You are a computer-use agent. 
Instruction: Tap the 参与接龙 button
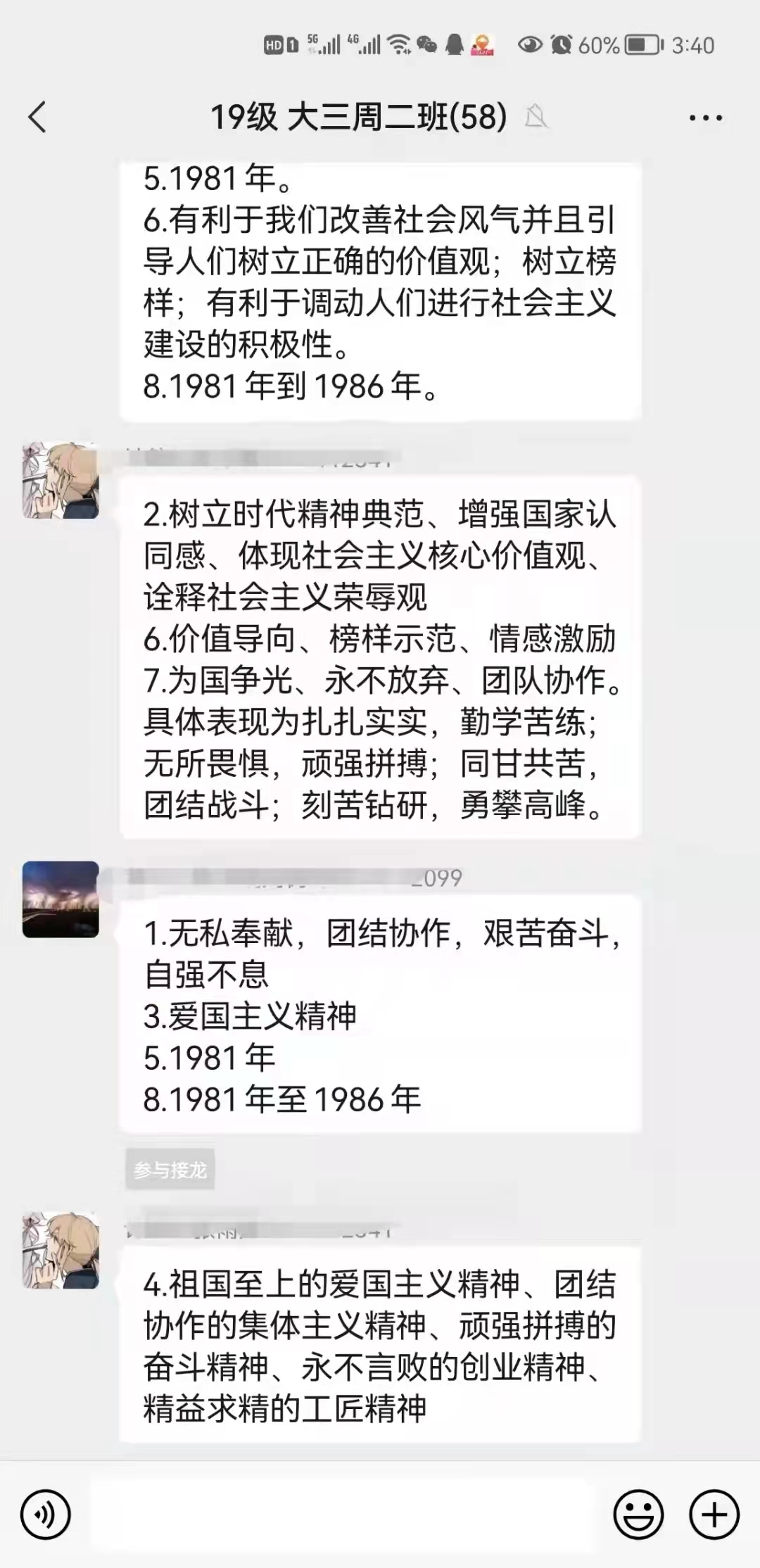[x=170, y=1170]
